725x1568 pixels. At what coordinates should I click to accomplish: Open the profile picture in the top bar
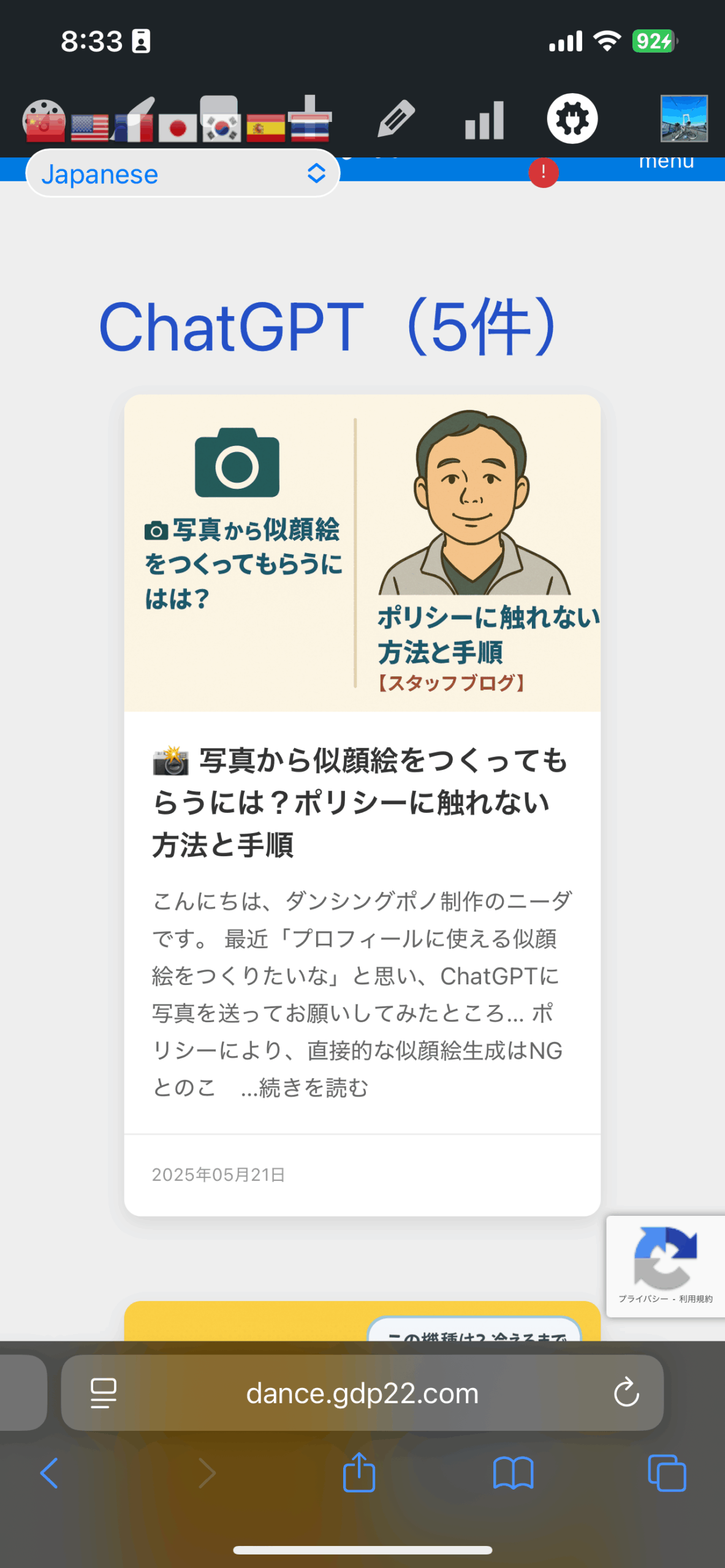click(684, 119)
